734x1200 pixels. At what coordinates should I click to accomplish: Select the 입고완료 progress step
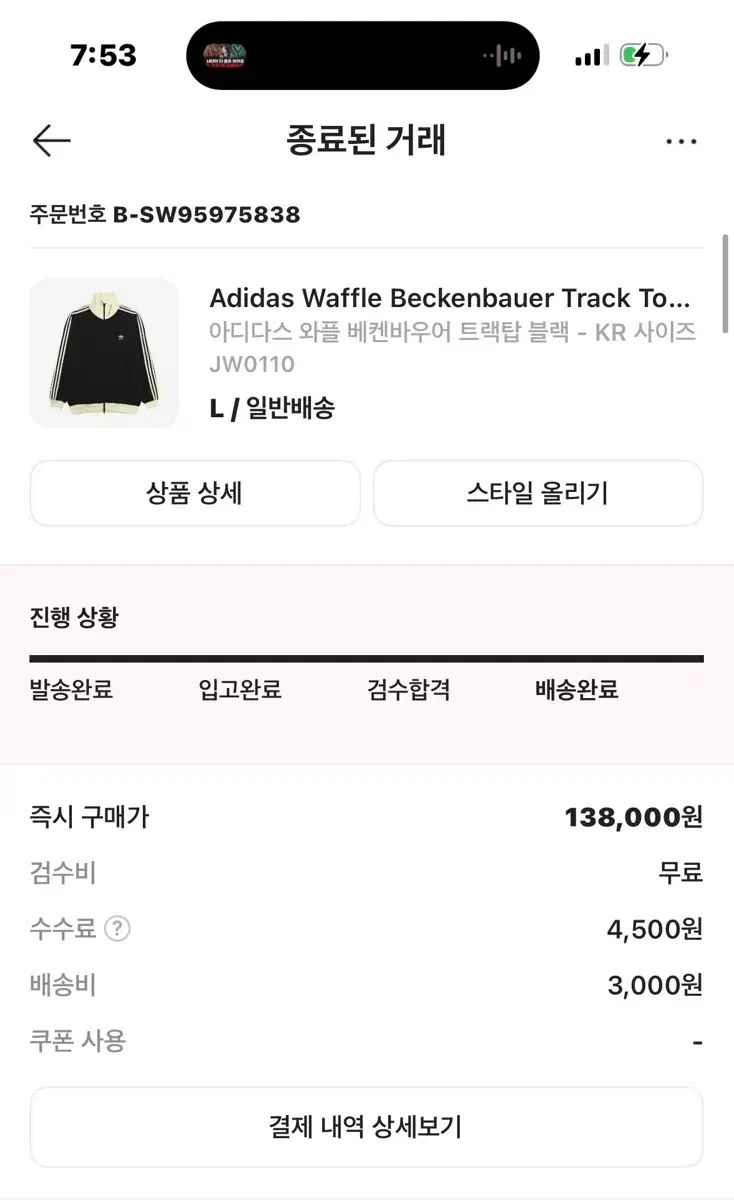(x=238, y=690)
